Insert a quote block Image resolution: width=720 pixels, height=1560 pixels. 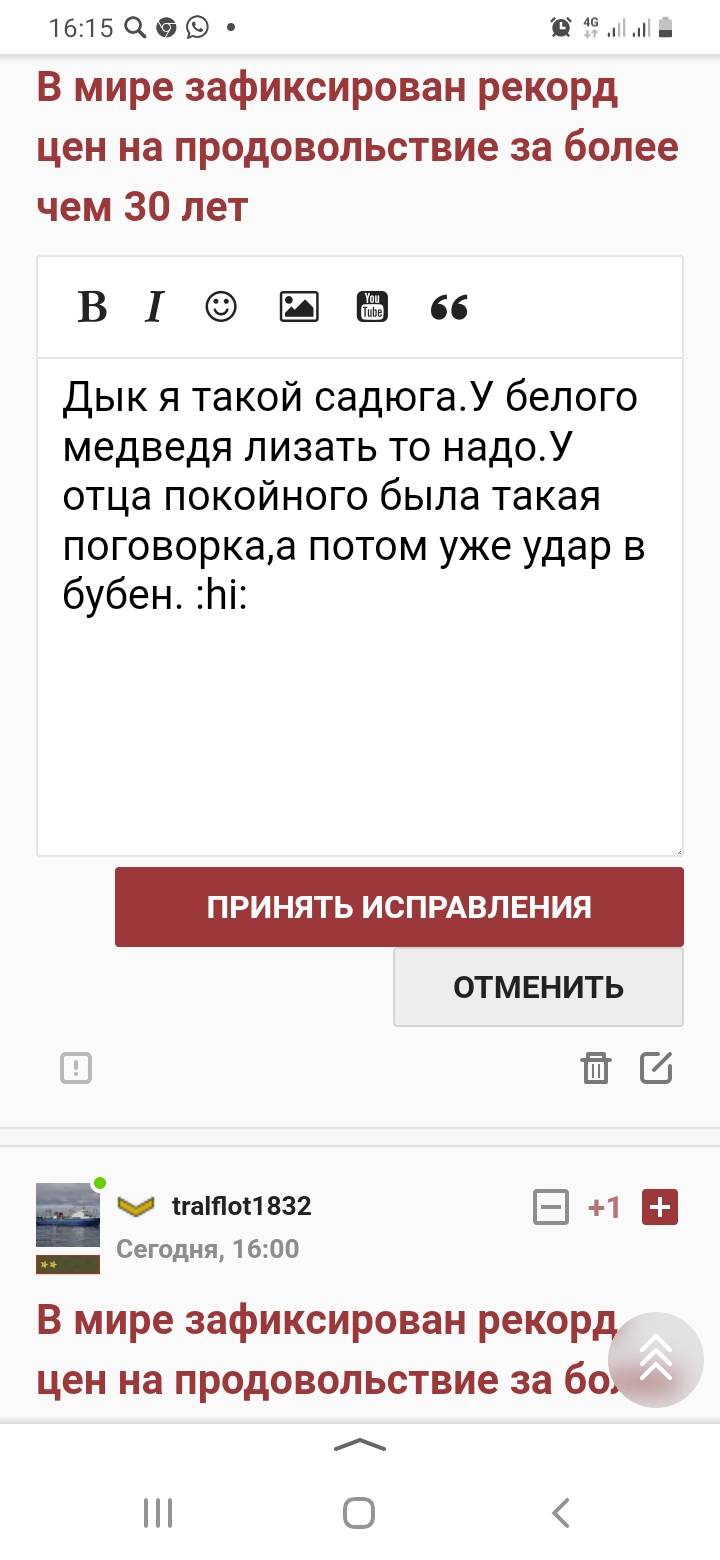coord(449,307)
